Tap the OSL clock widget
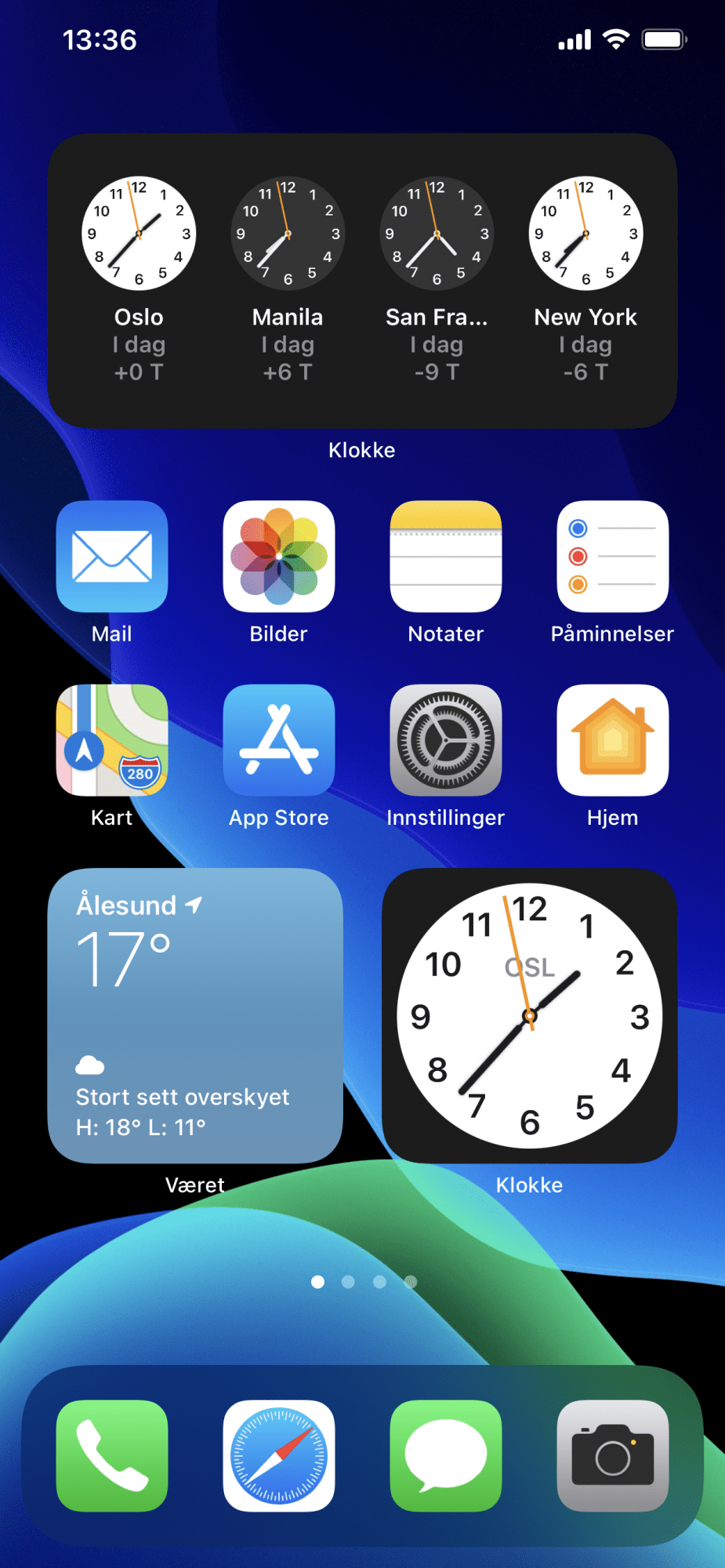This screenshot has height=1568, width=725. point(529,1015)
